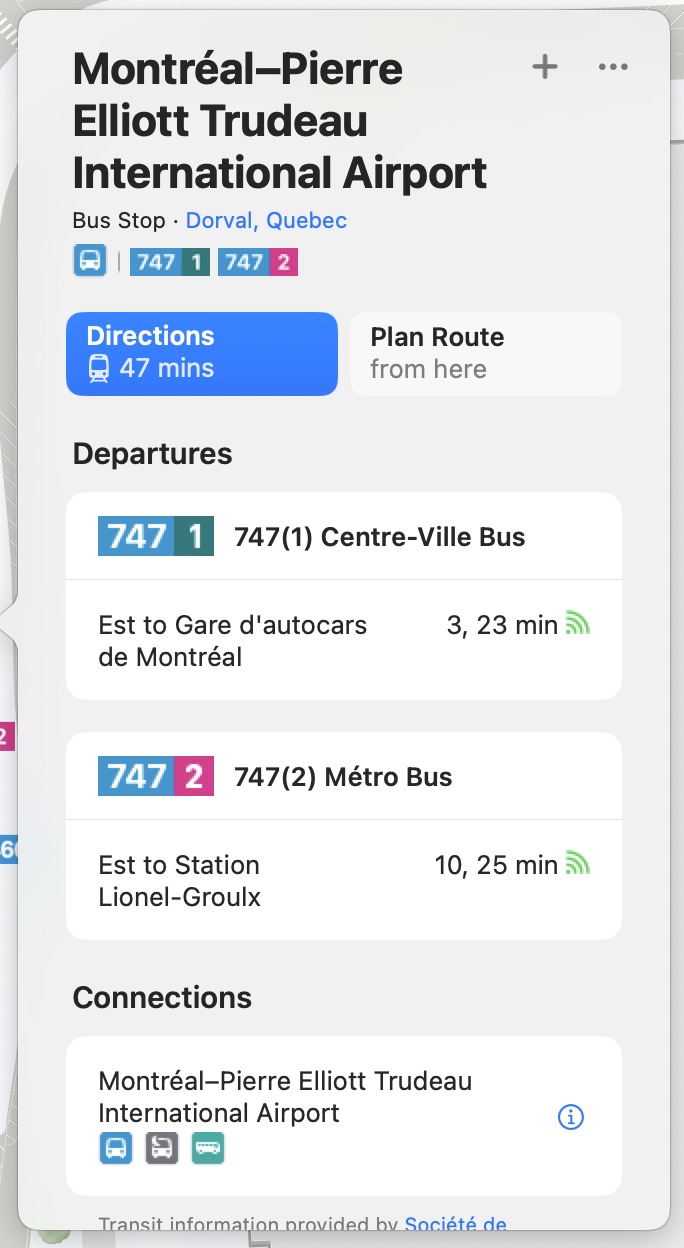Plan Route from here

click(485, 354)
